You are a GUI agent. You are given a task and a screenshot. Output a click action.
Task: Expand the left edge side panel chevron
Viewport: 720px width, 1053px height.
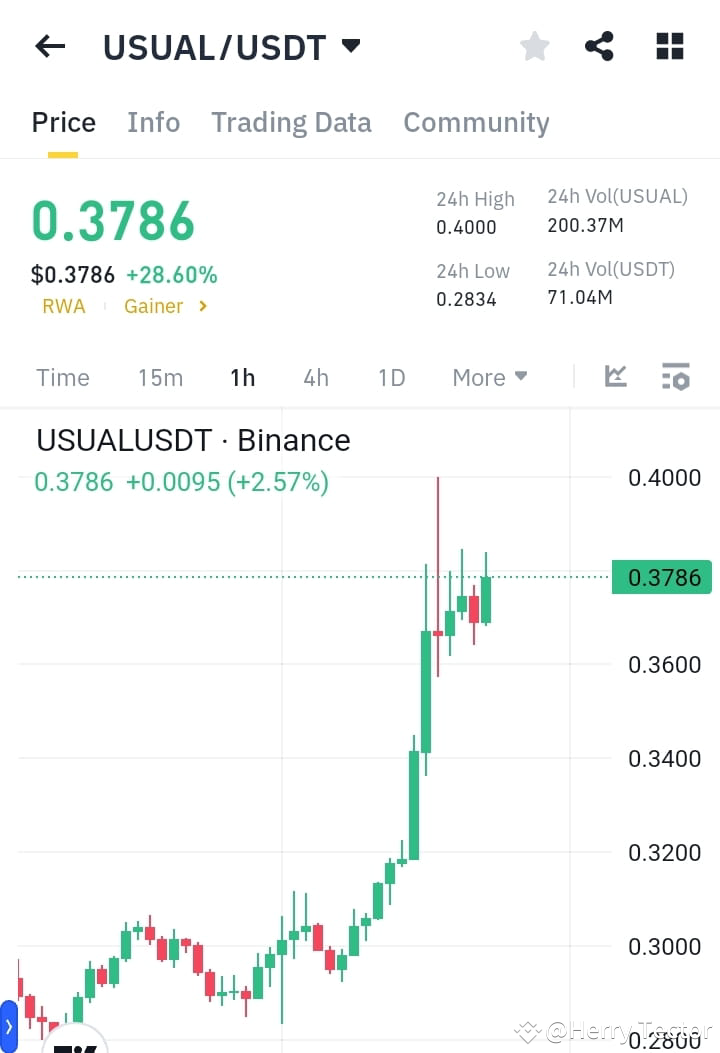tap(8, 1028)
